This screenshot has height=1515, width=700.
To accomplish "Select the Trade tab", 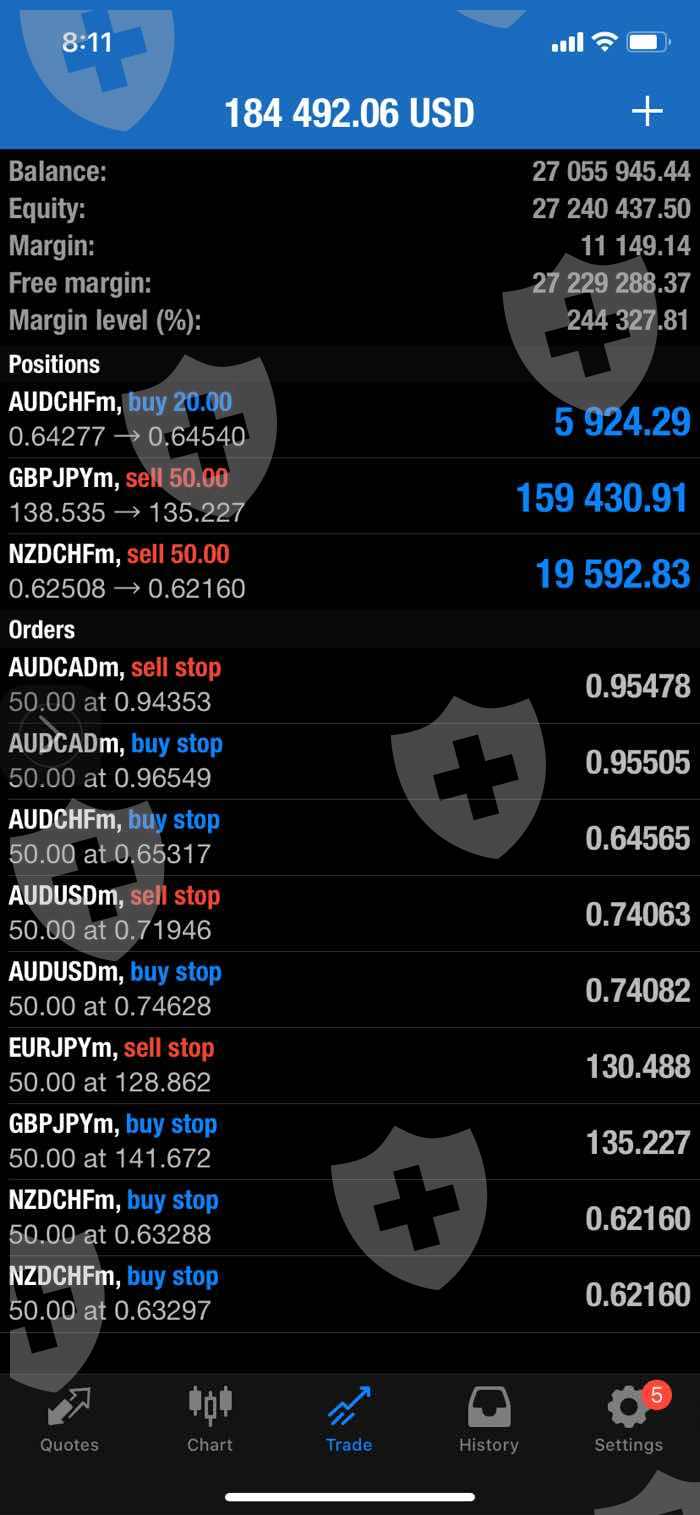I will (349, 1420).
